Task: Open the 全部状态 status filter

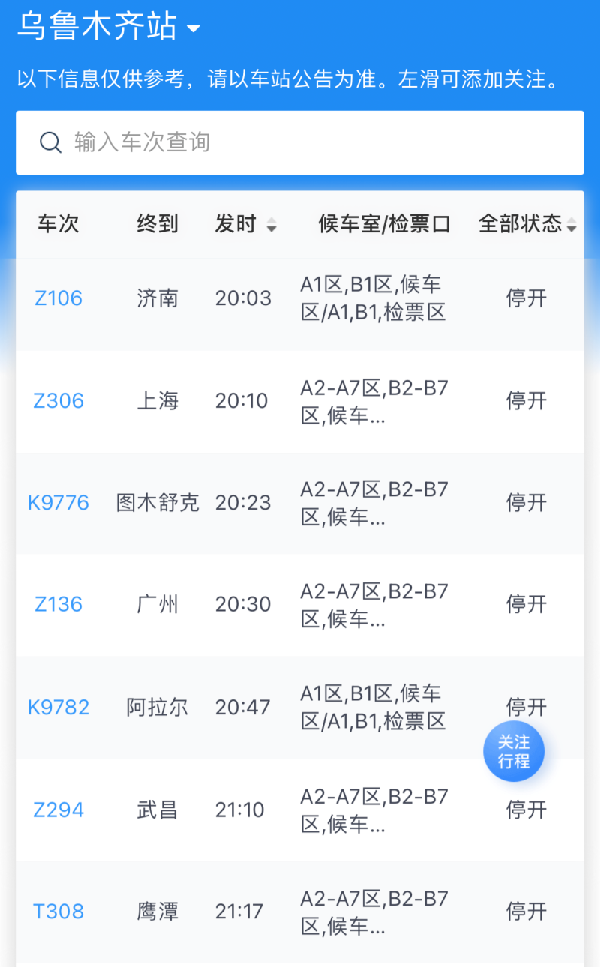Action: point(527,224)
